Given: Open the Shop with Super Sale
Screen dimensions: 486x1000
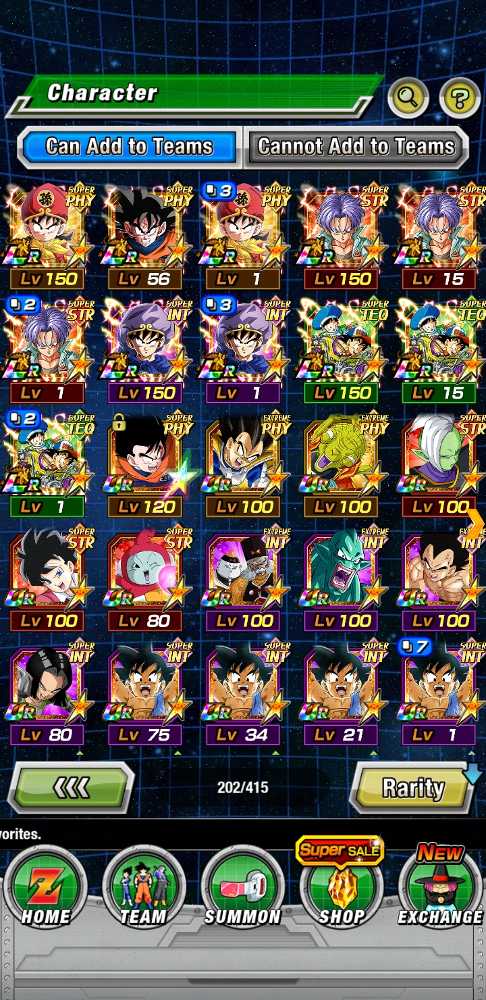Looking at the screenshot, I should [x=341, y=883].
